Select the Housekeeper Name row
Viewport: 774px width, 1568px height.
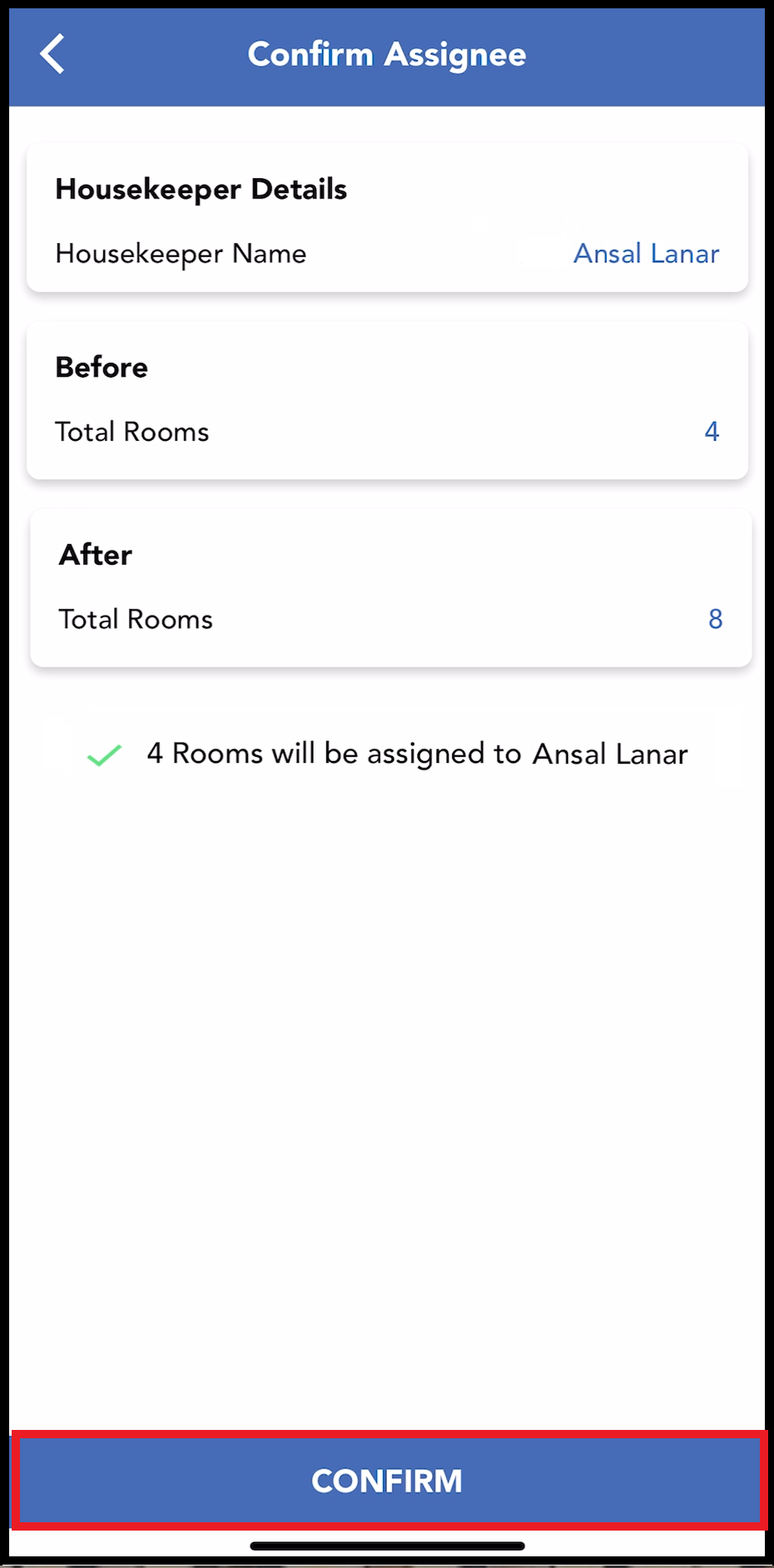181,254
